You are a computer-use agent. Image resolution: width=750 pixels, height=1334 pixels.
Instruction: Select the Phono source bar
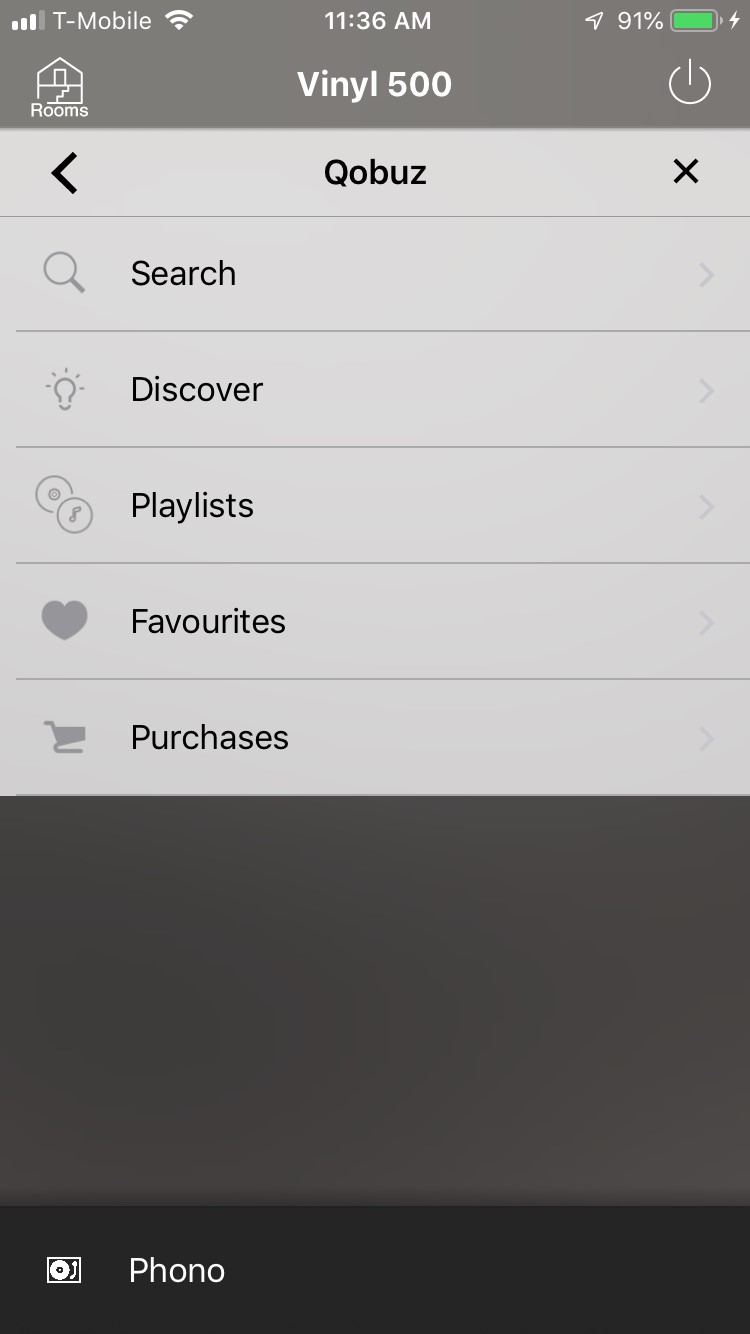click(x=375, y=1270)
